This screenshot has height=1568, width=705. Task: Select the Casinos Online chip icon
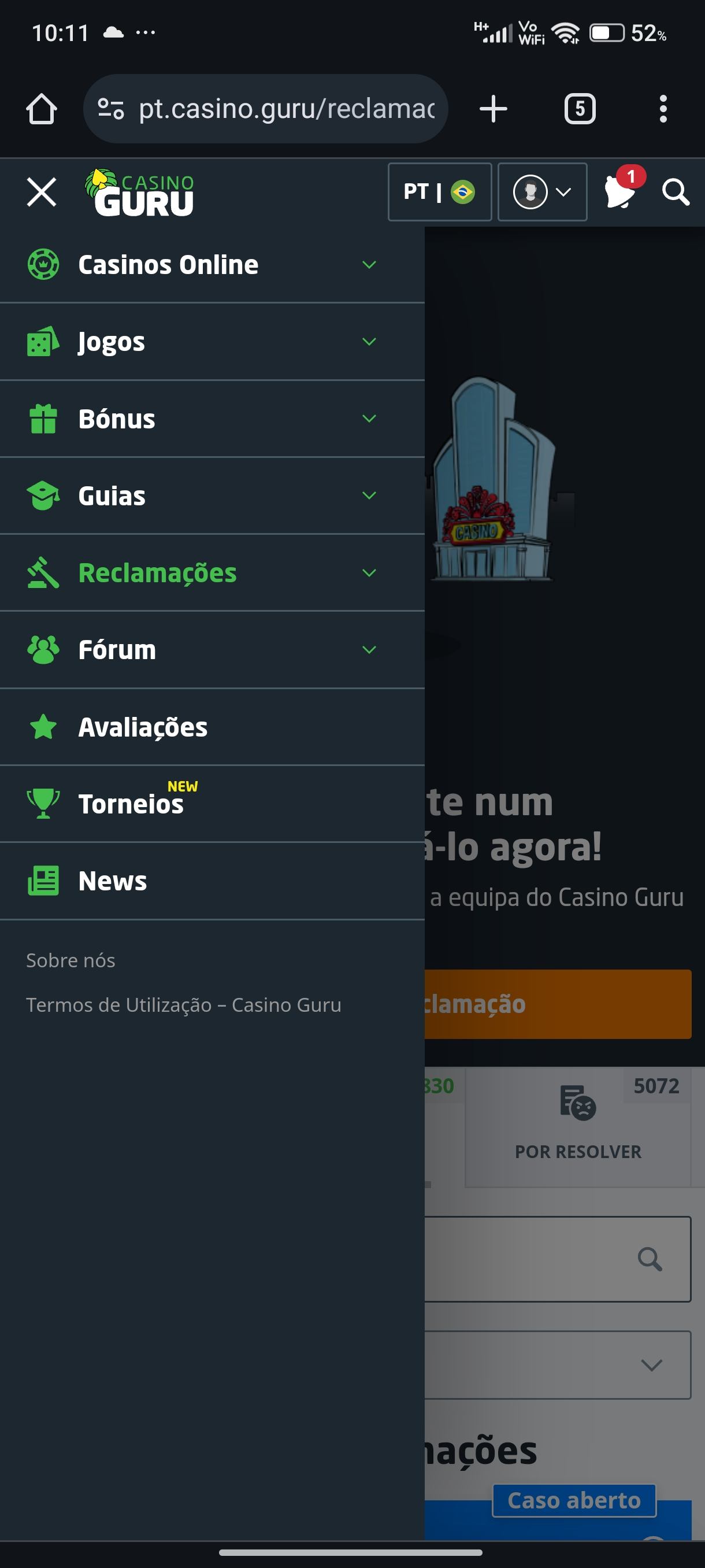click(x=43, y=264)
